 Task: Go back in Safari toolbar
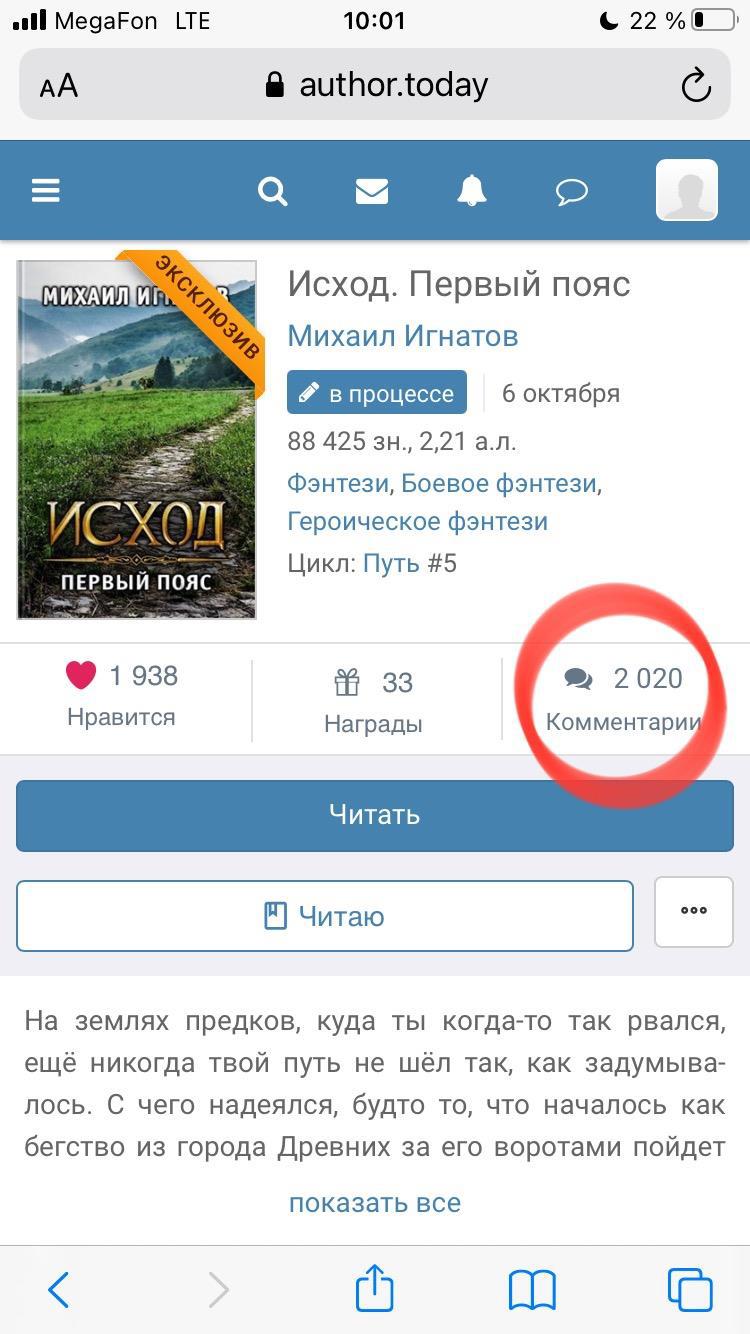pos(59,1290)
